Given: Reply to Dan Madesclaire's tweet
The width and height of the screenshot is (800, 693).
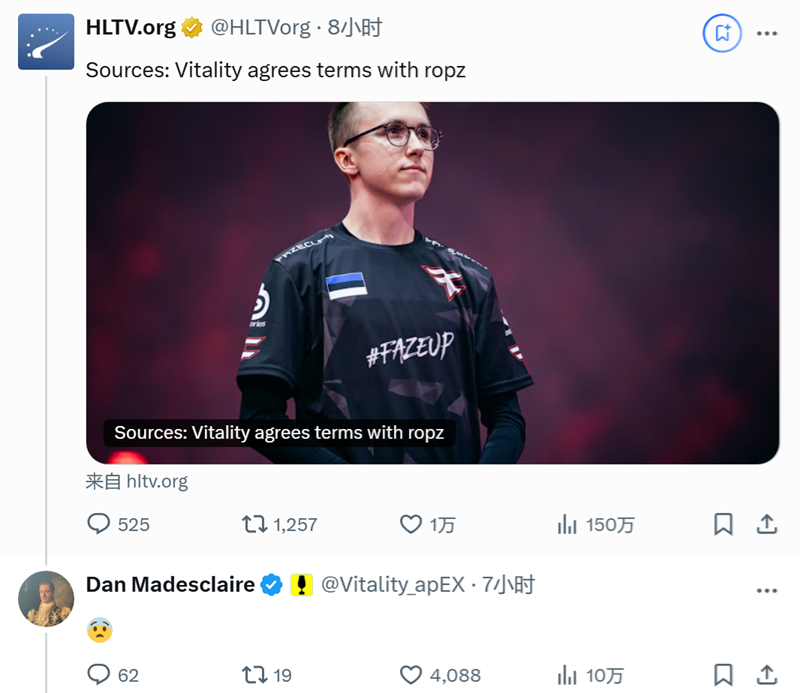Looking at the screenshot, I should click(99, 675).
